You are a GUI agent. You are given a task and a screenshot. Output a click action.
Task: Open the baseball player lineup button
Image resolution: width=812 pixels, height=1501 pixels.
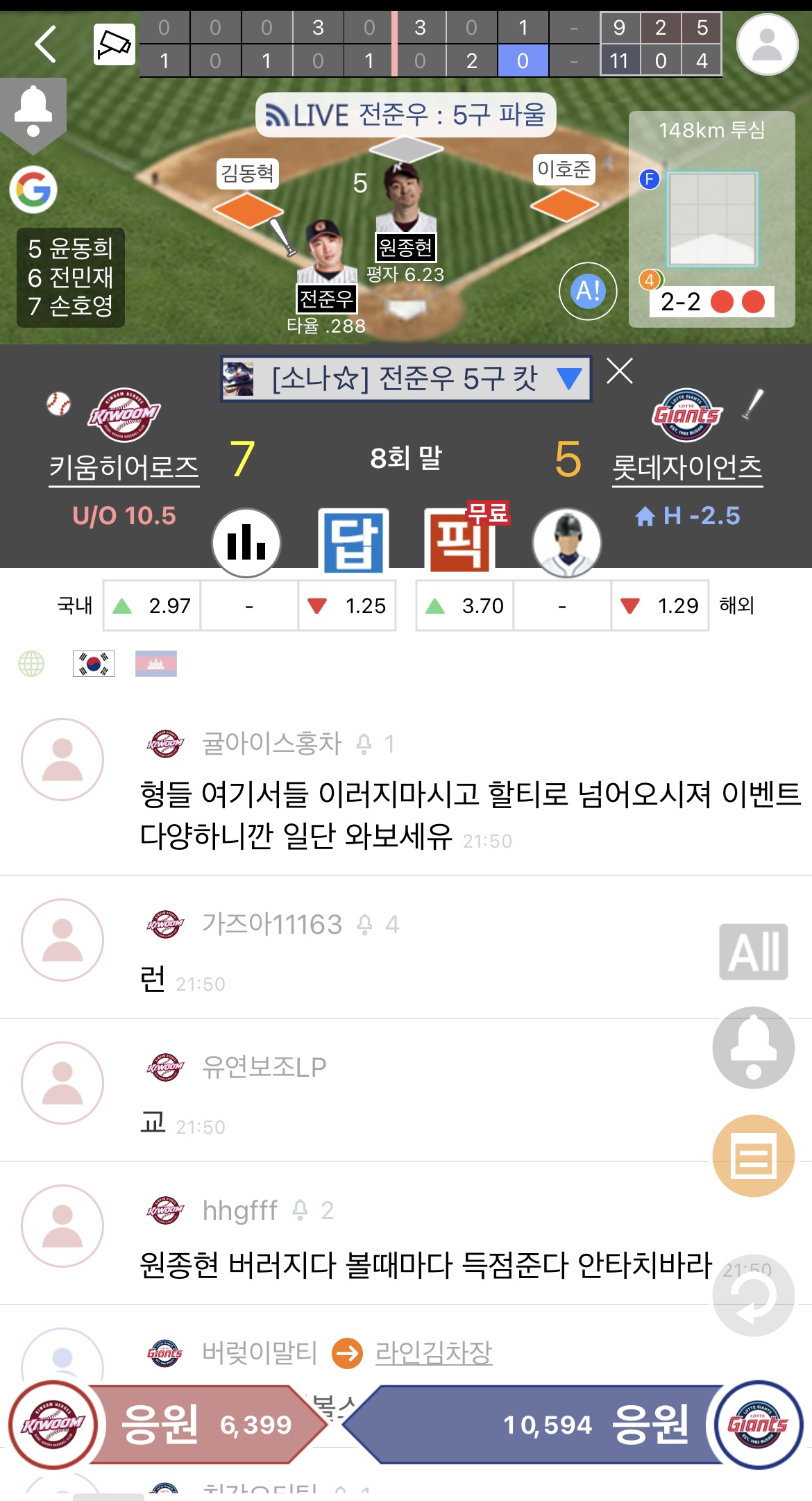coord(566,543)
